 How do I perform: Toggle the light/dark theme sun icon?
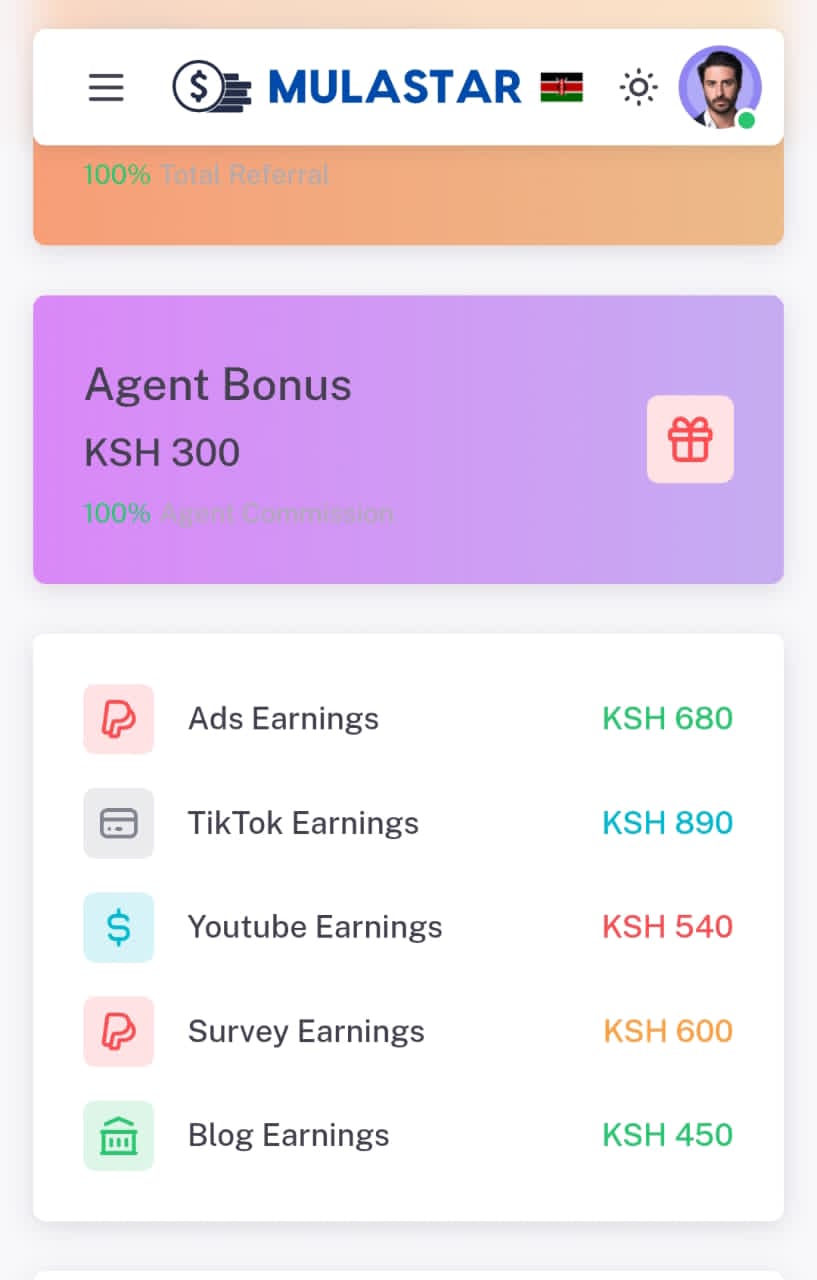(x=638, y=88)
